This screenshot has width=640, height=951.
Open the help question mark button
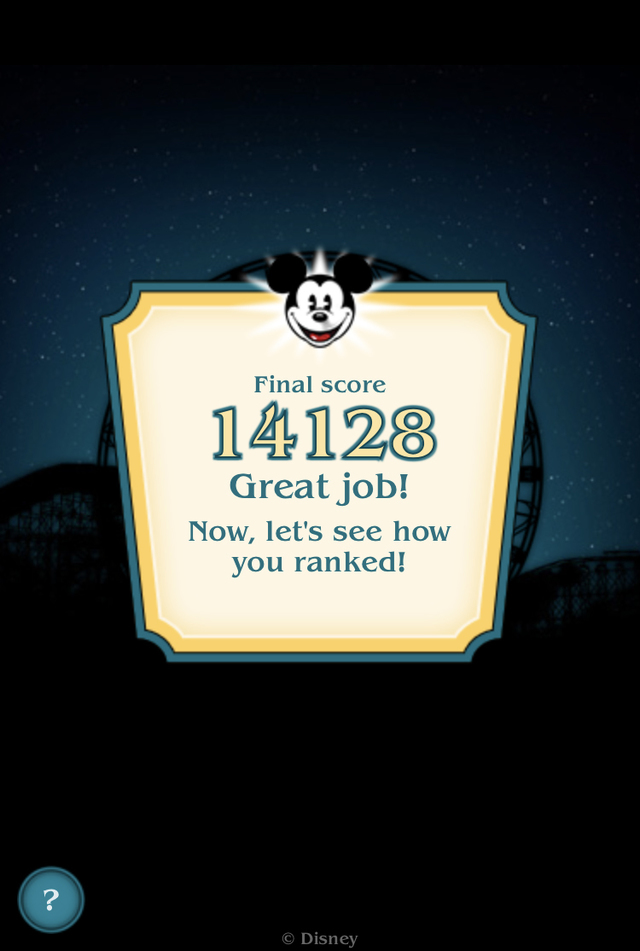51,899
